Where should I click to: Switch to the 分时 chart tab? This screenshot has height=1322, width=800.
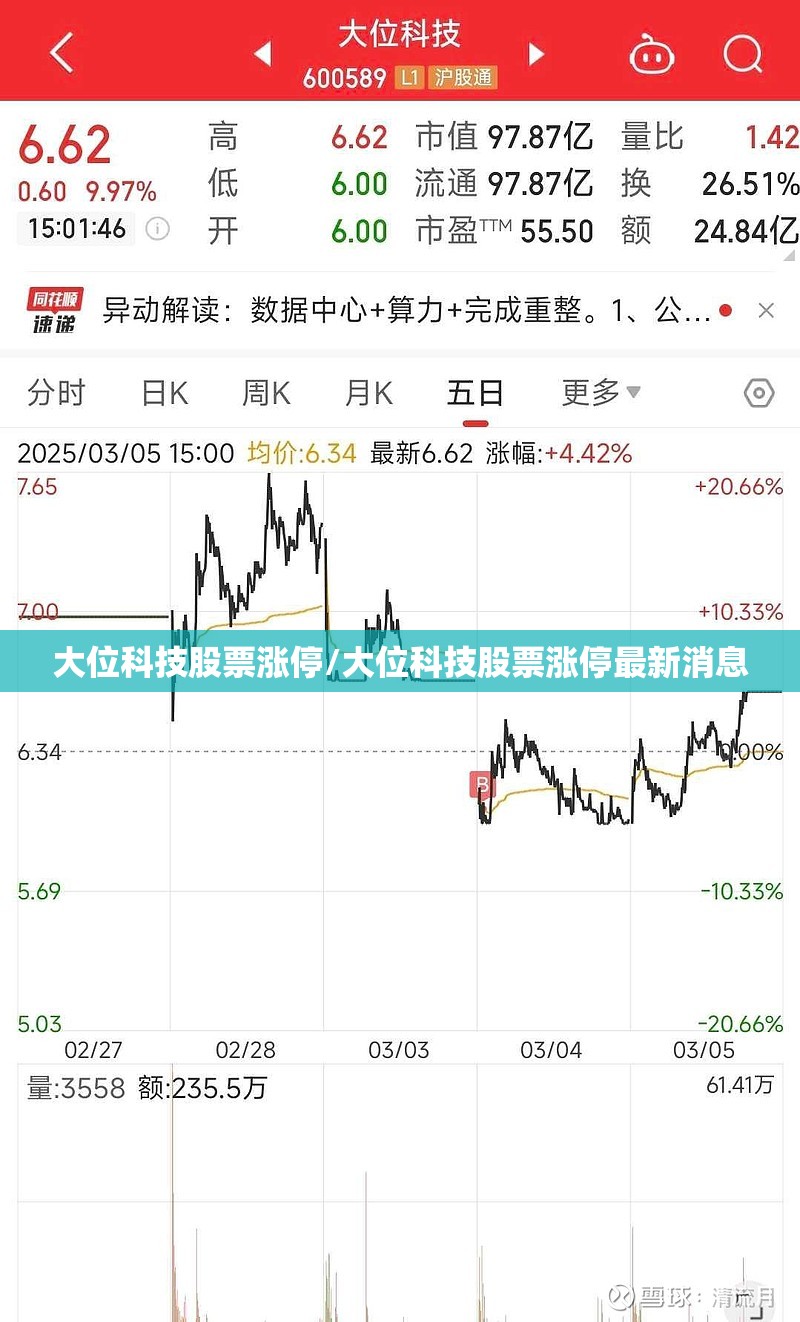(x=57, y=393)
